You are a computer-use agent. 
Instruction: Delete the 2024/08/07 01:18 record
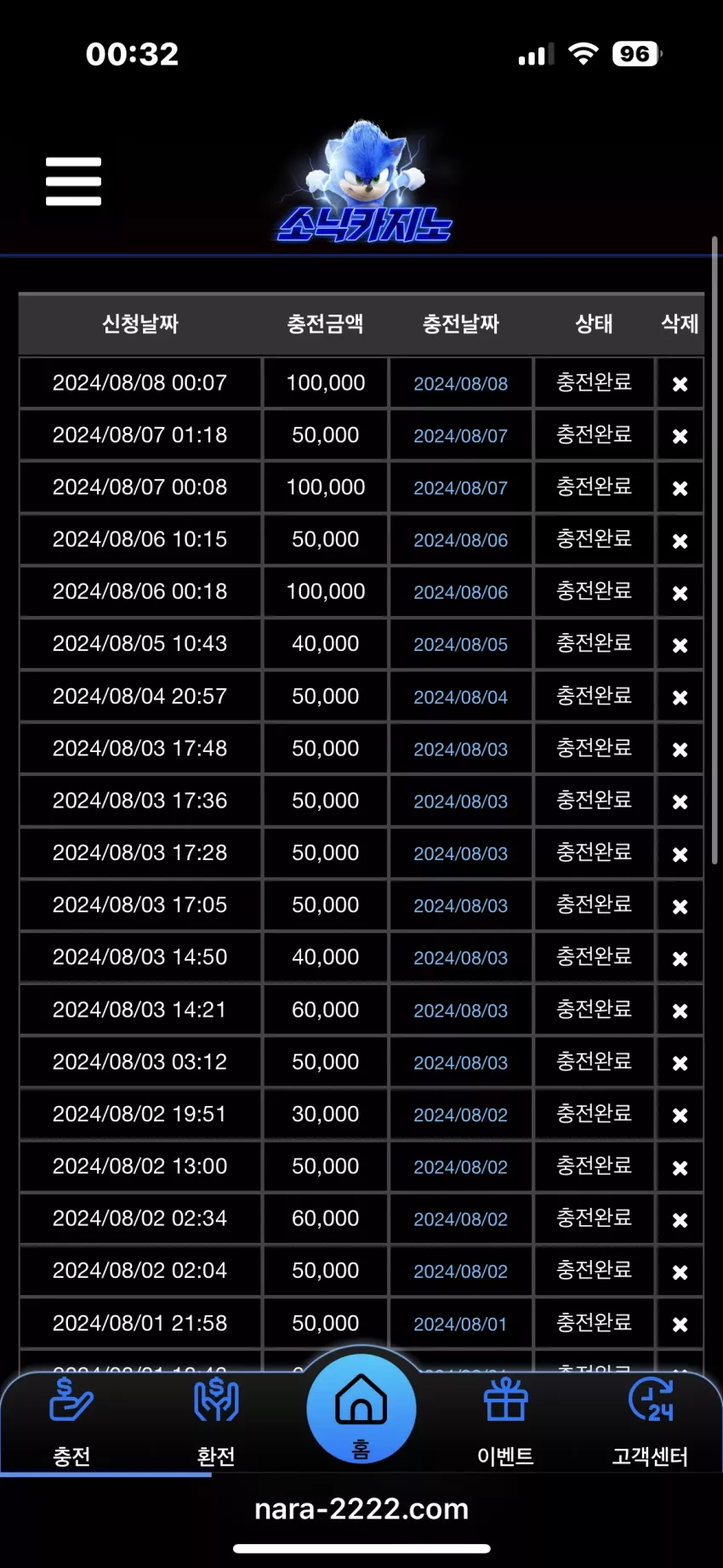click(x=680, y=436)
